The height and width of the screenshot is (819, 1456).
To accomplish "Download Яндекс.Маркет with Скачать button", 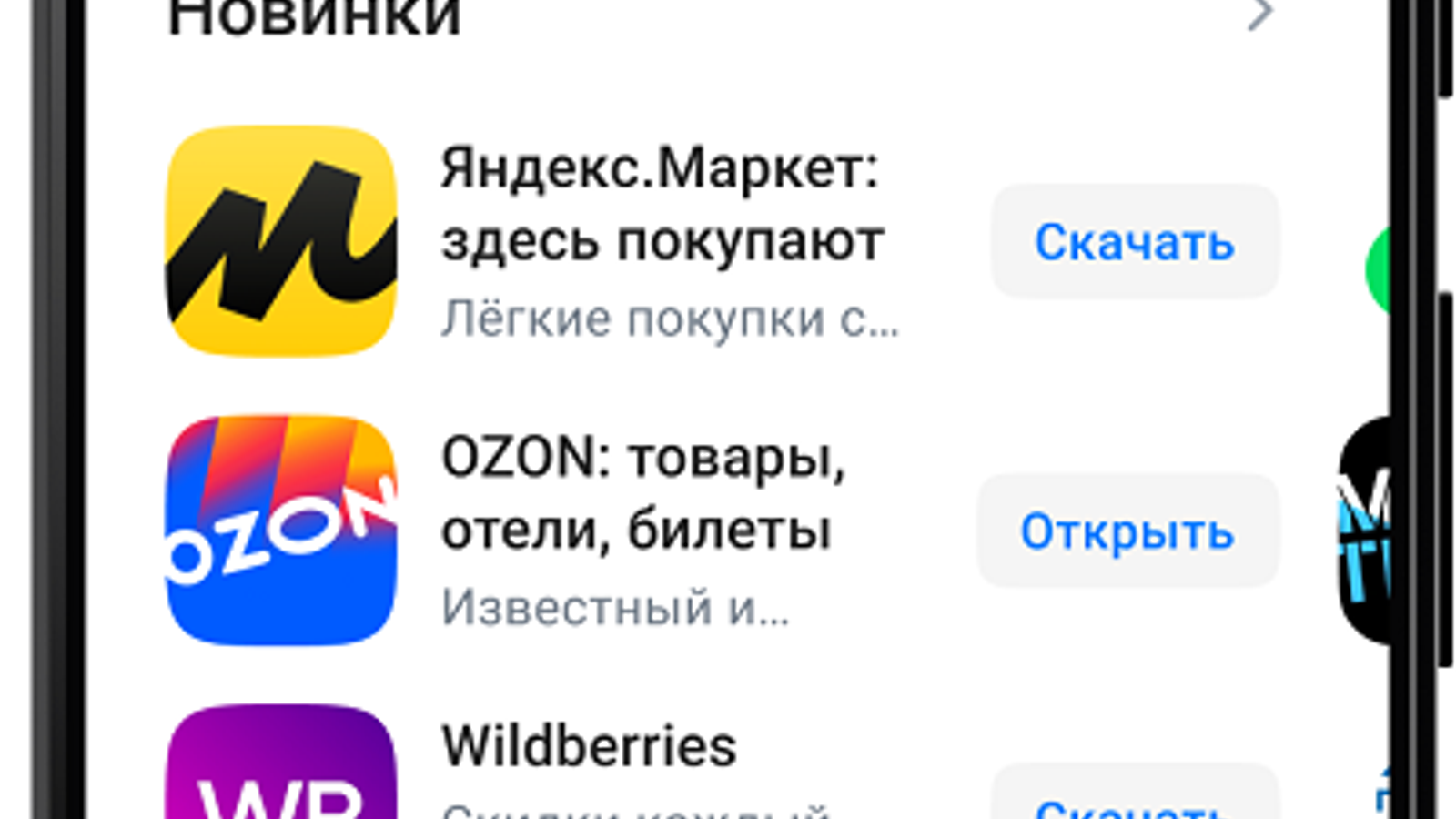I will coord(1134,242).
